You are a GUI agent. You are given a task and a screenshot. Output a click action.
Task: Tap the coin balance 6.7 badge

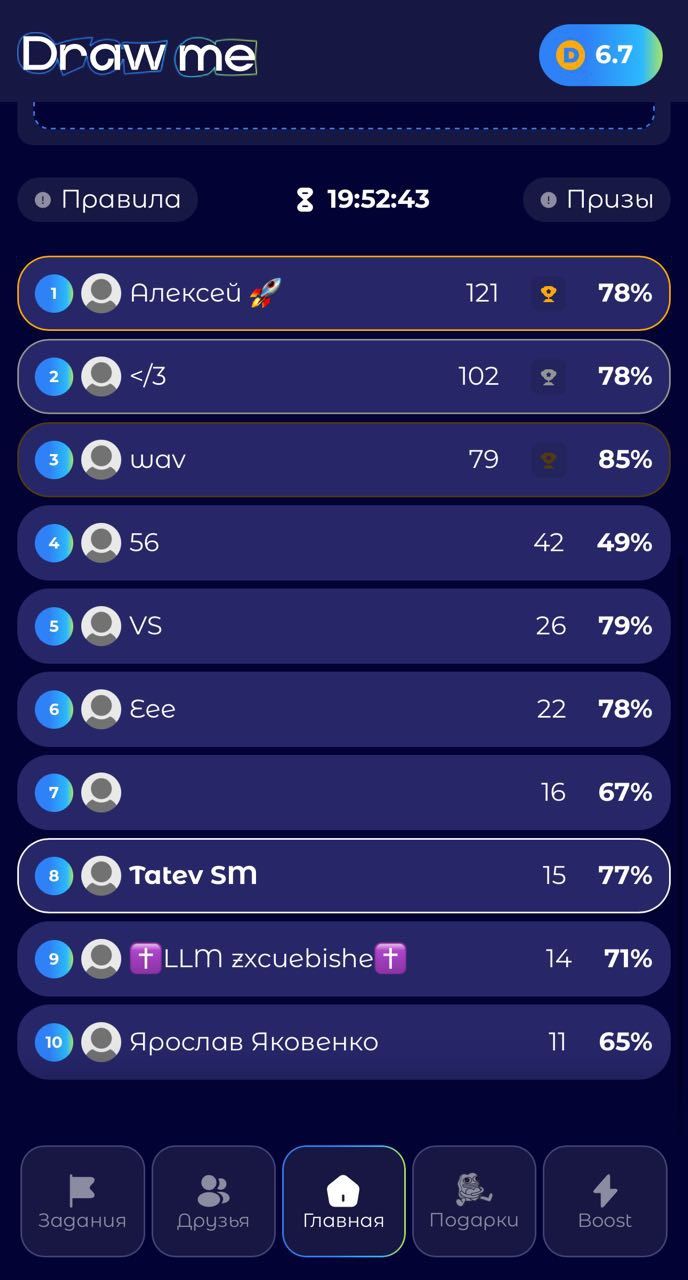(x=600, y=55)
